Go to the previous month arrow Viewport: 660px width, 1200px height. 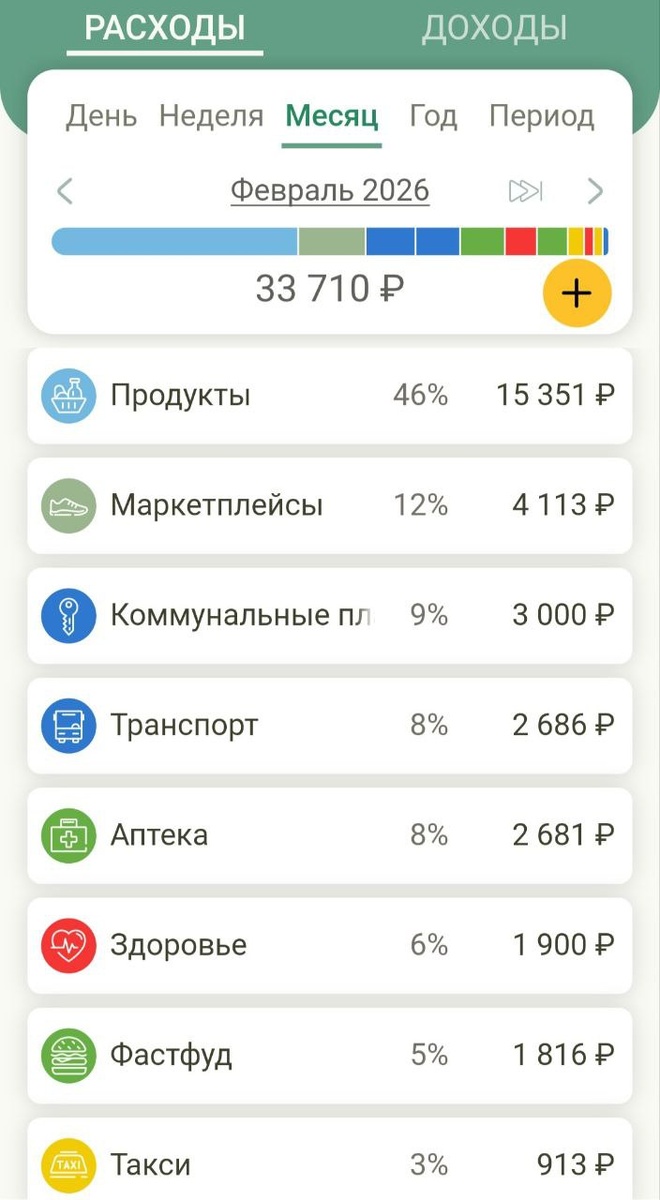tap(65, 190)
